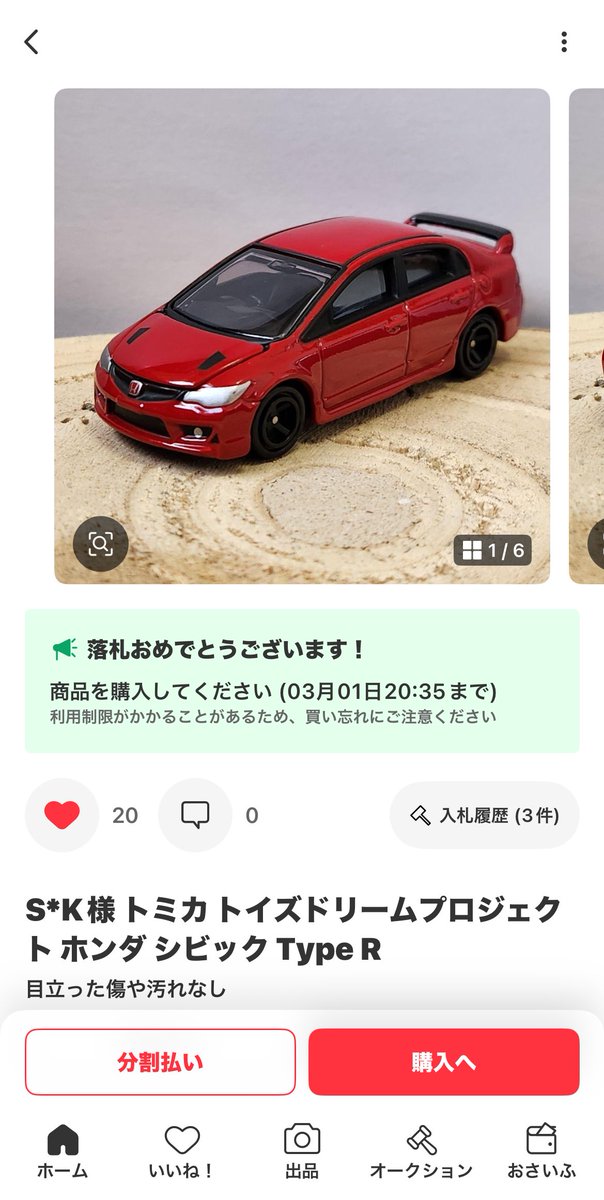This screenshot has height=1200, width=604.
Task: Switch to the オークション tab
Action: (x=421, y=1150)
